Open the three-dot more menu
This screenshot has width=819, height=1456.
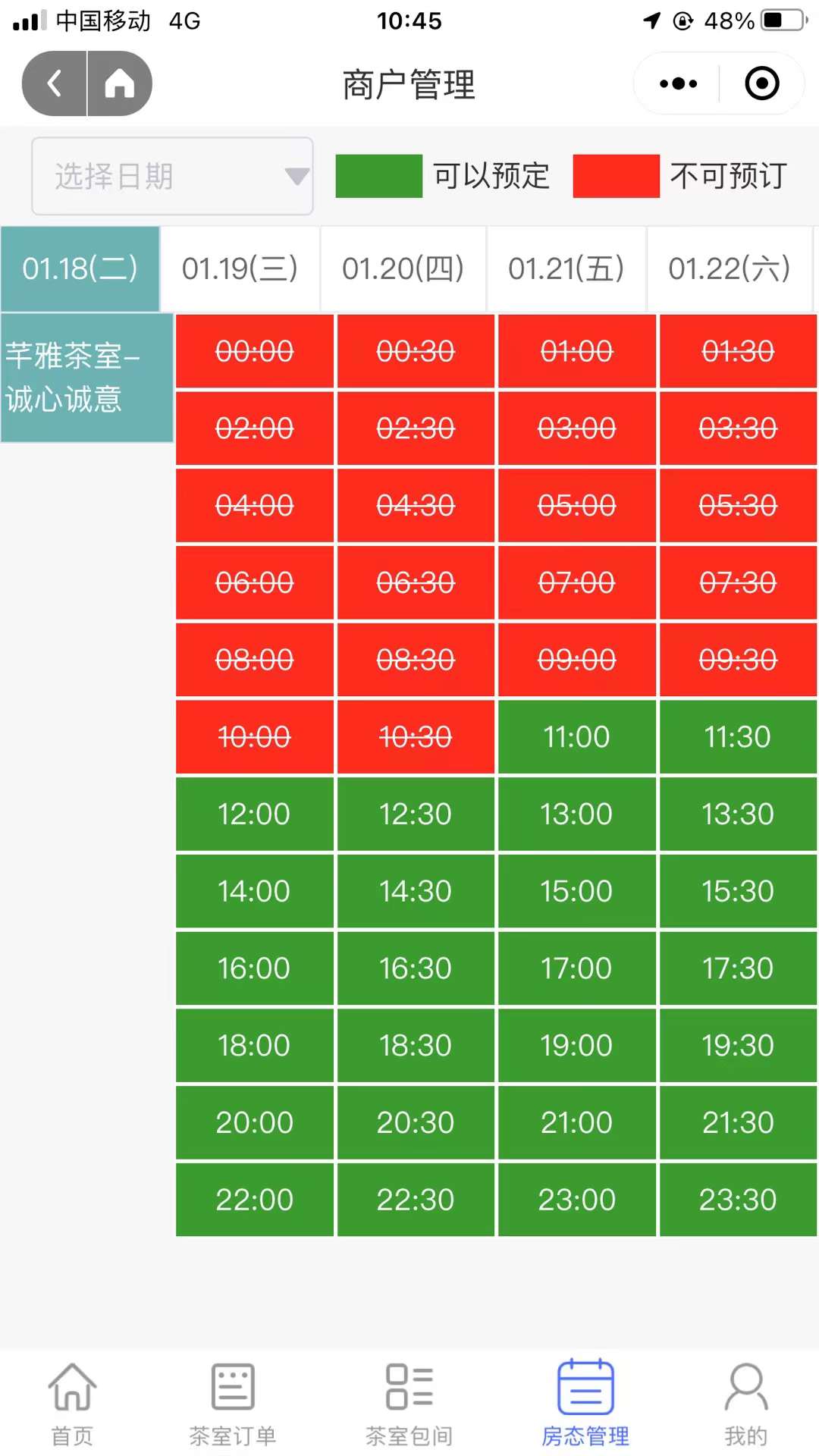click(678, 83)
